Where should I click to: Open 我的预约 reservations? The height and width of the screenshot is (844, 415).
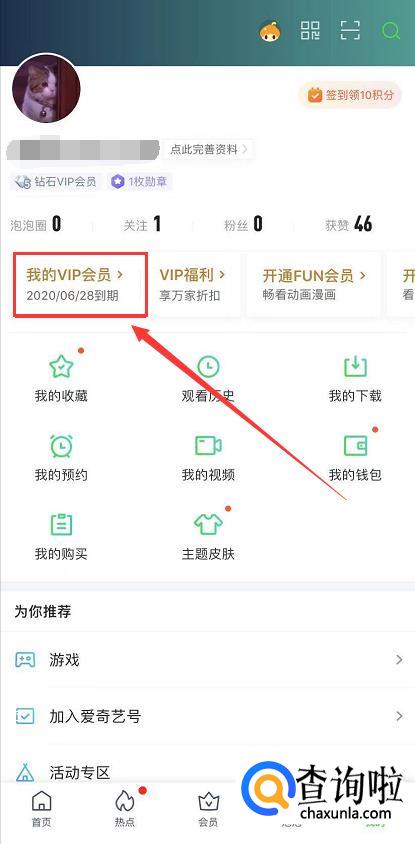(61, 458)
